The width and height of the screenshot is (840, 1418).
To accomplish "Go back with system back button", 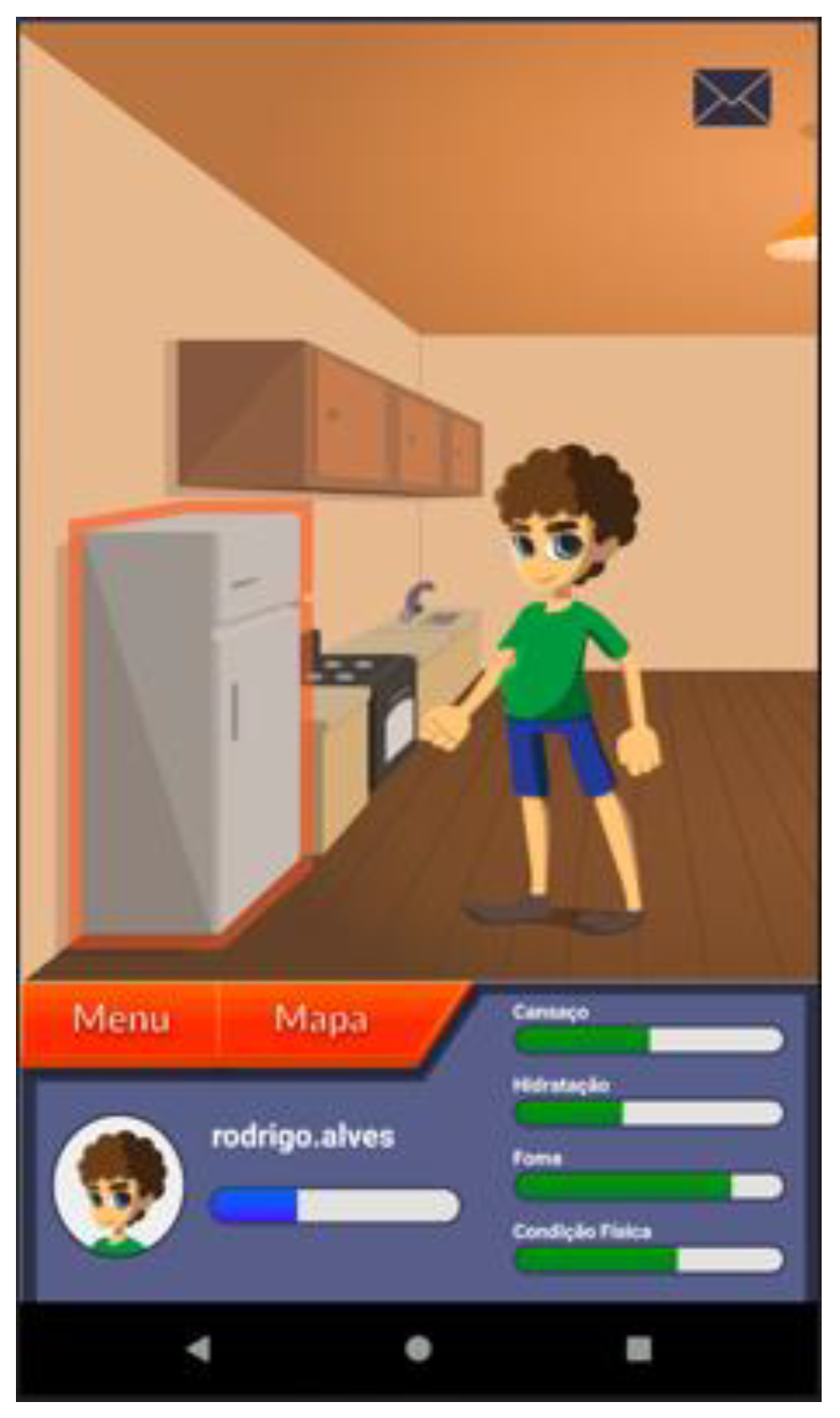I will [198, 1349].
